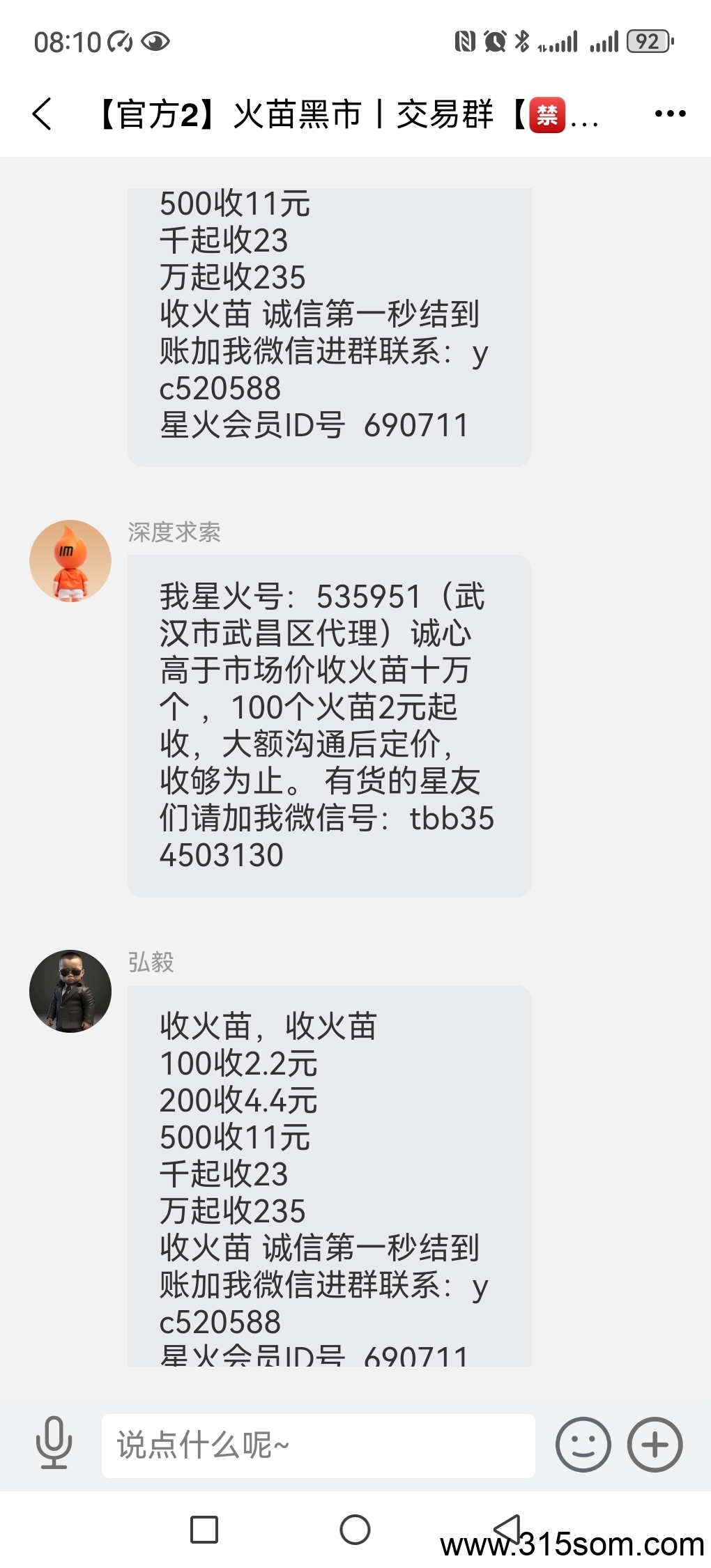Viewport: 711px width, 1568px height.
Task: Open the group chat overflow menu
Action: [x=670, y=114]
